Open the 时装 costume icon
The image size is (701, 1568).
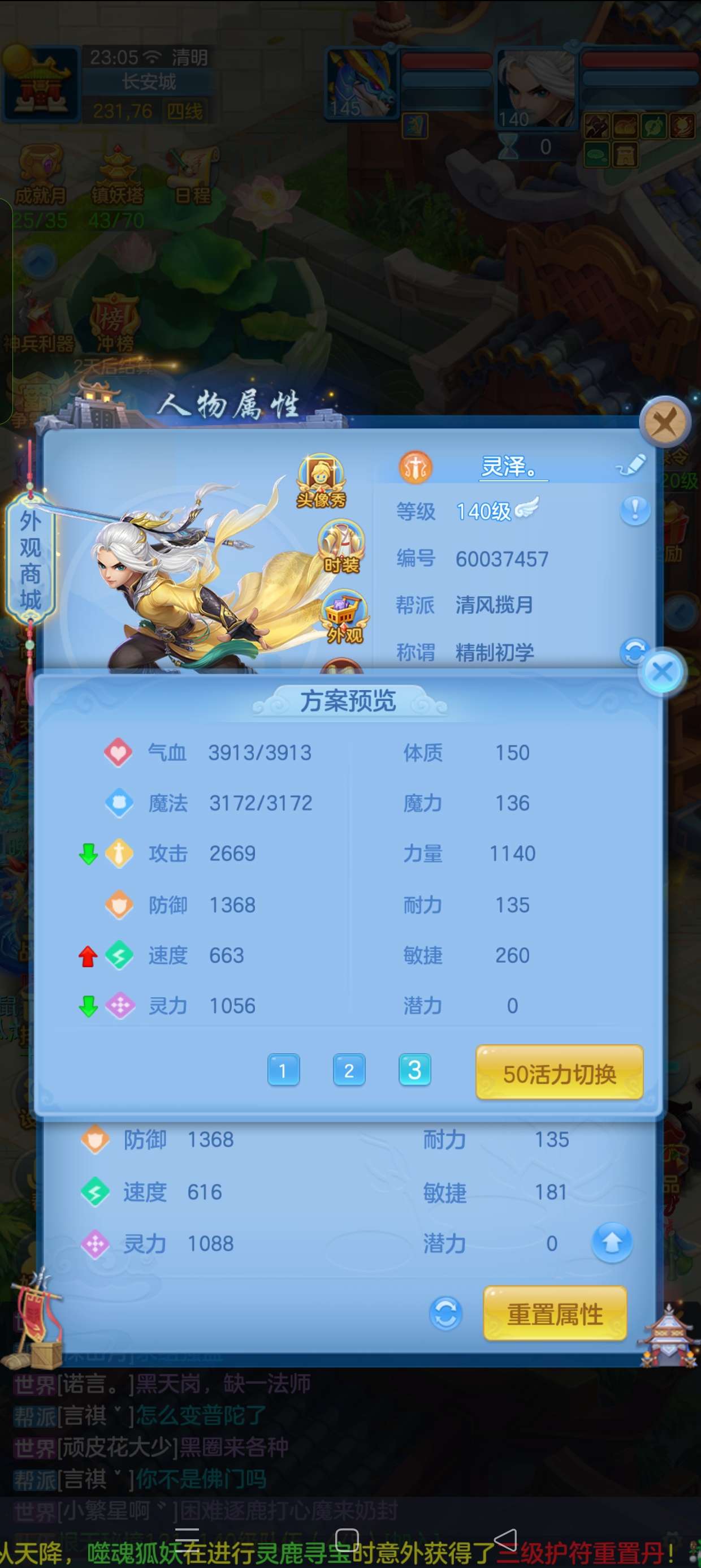click(341, 546)
